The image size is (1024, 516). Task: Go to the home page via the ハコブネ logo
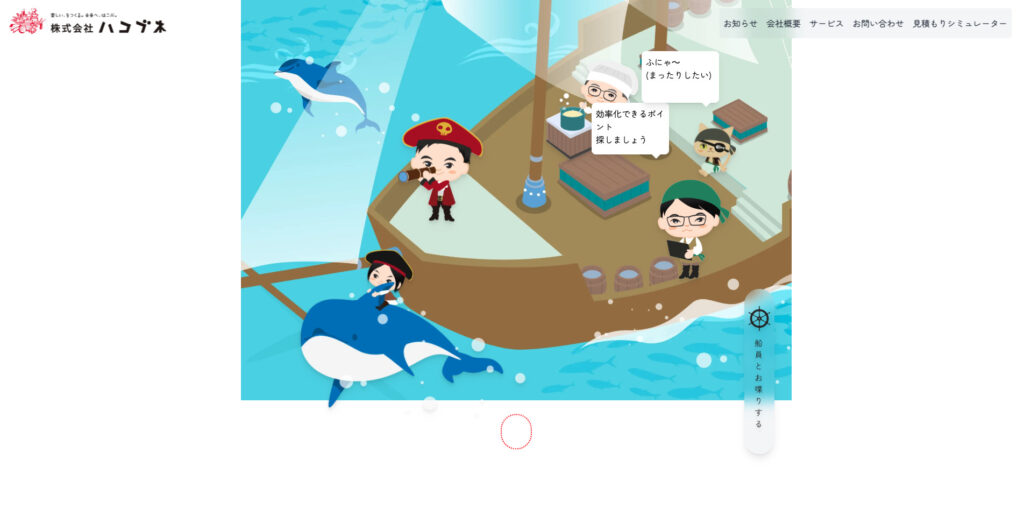click(88, 22)
